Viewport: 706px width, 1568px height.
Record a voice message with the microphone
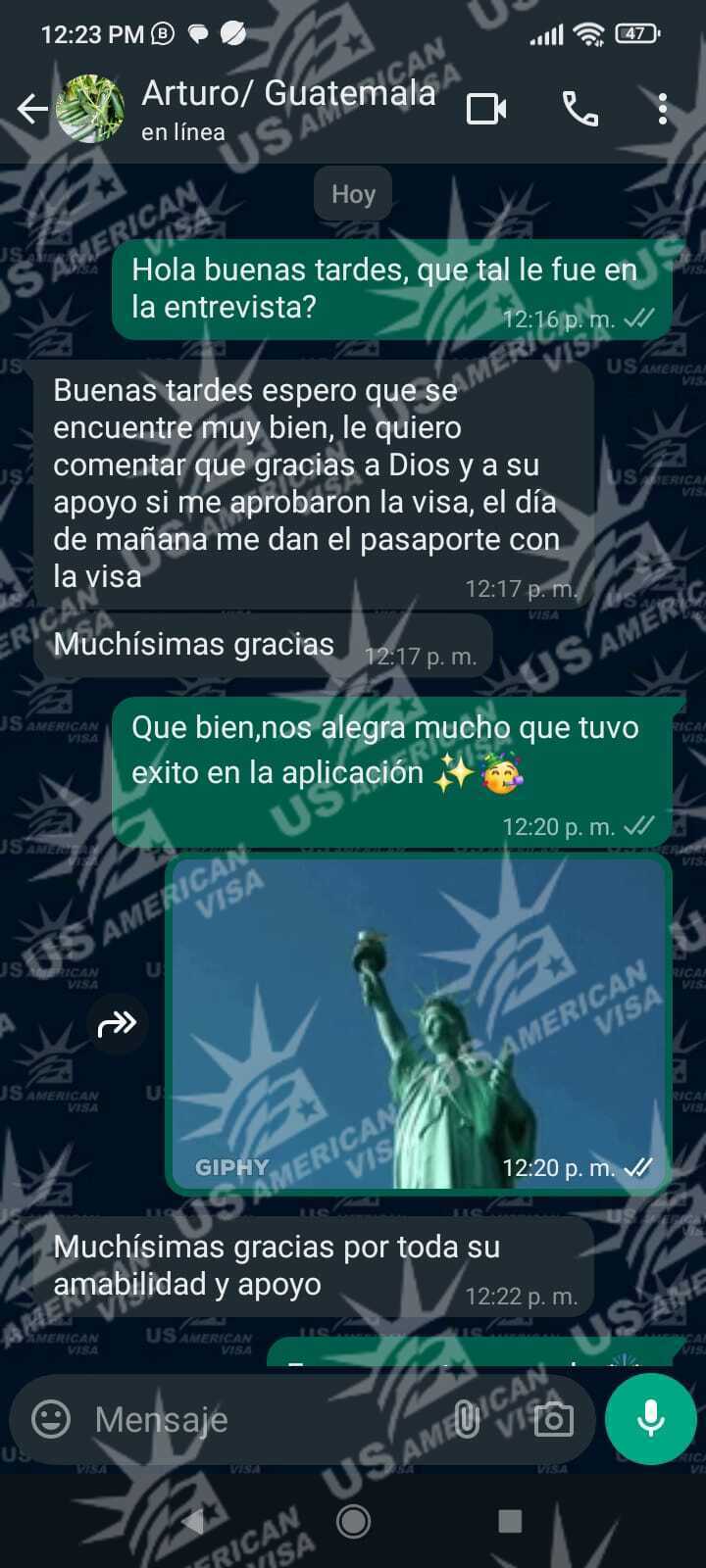coord(650,1419)
